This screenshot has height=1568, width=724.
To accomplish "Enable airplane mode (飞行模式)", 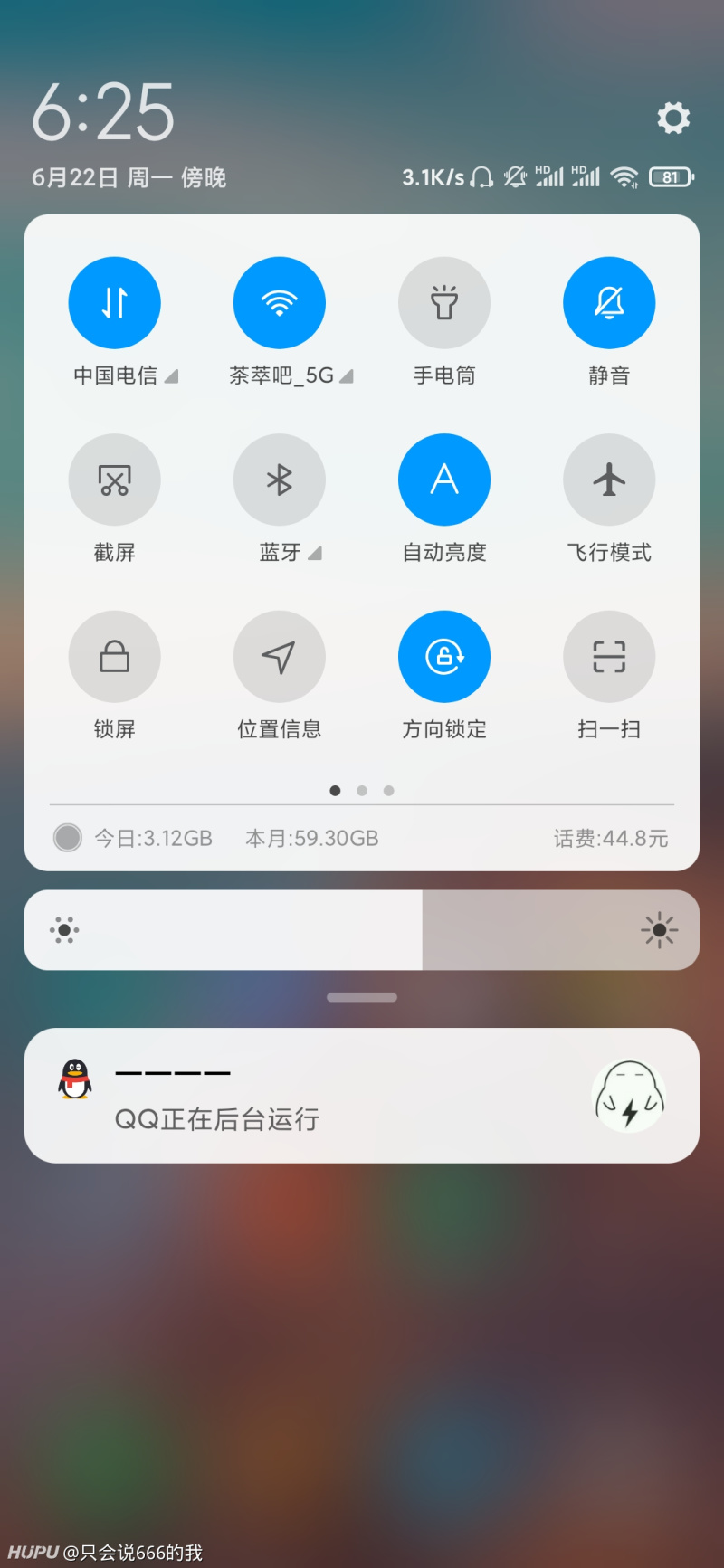I will (x=609, y=480).
